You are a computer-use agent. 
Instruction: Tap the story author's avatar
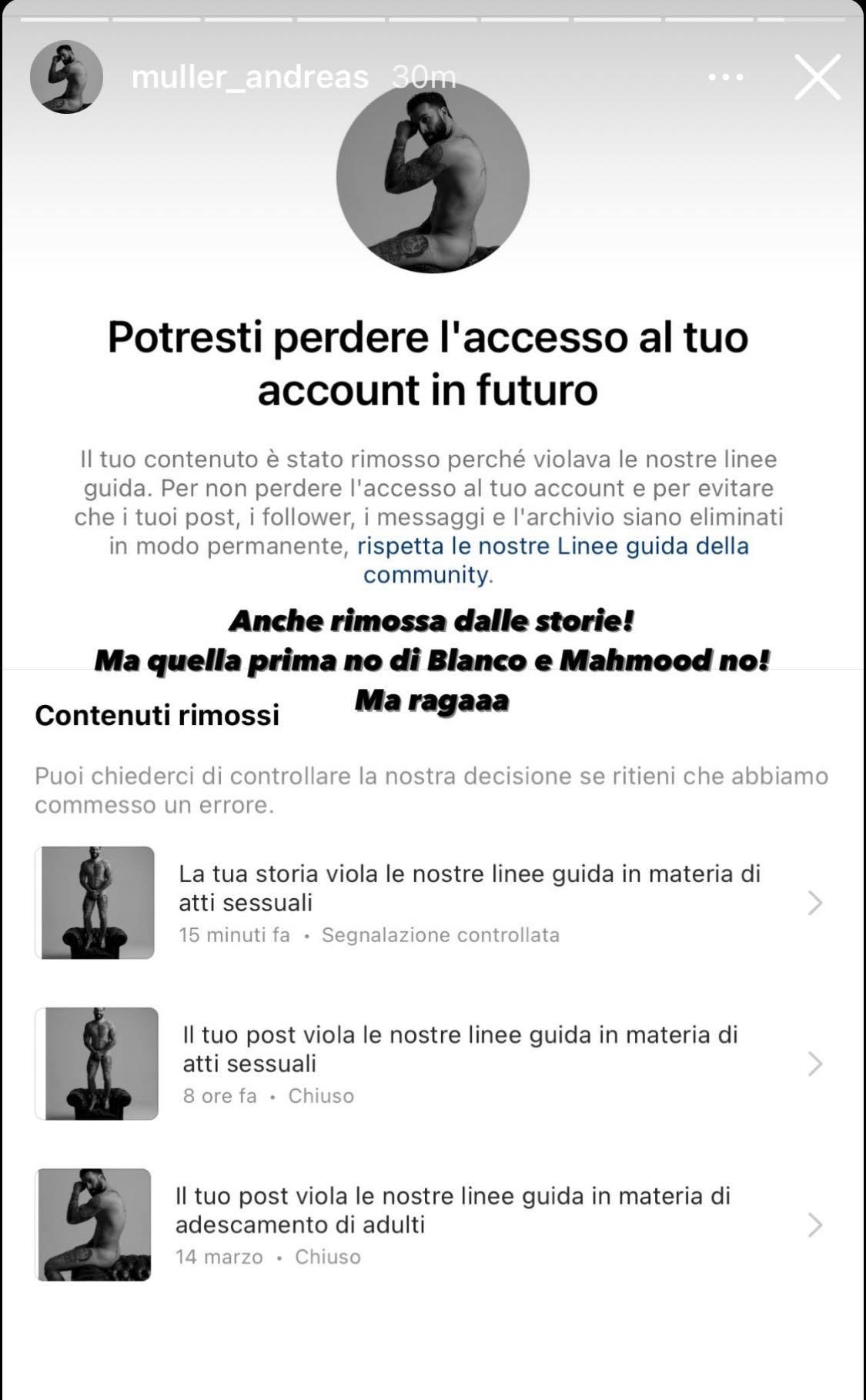(66, 77)
